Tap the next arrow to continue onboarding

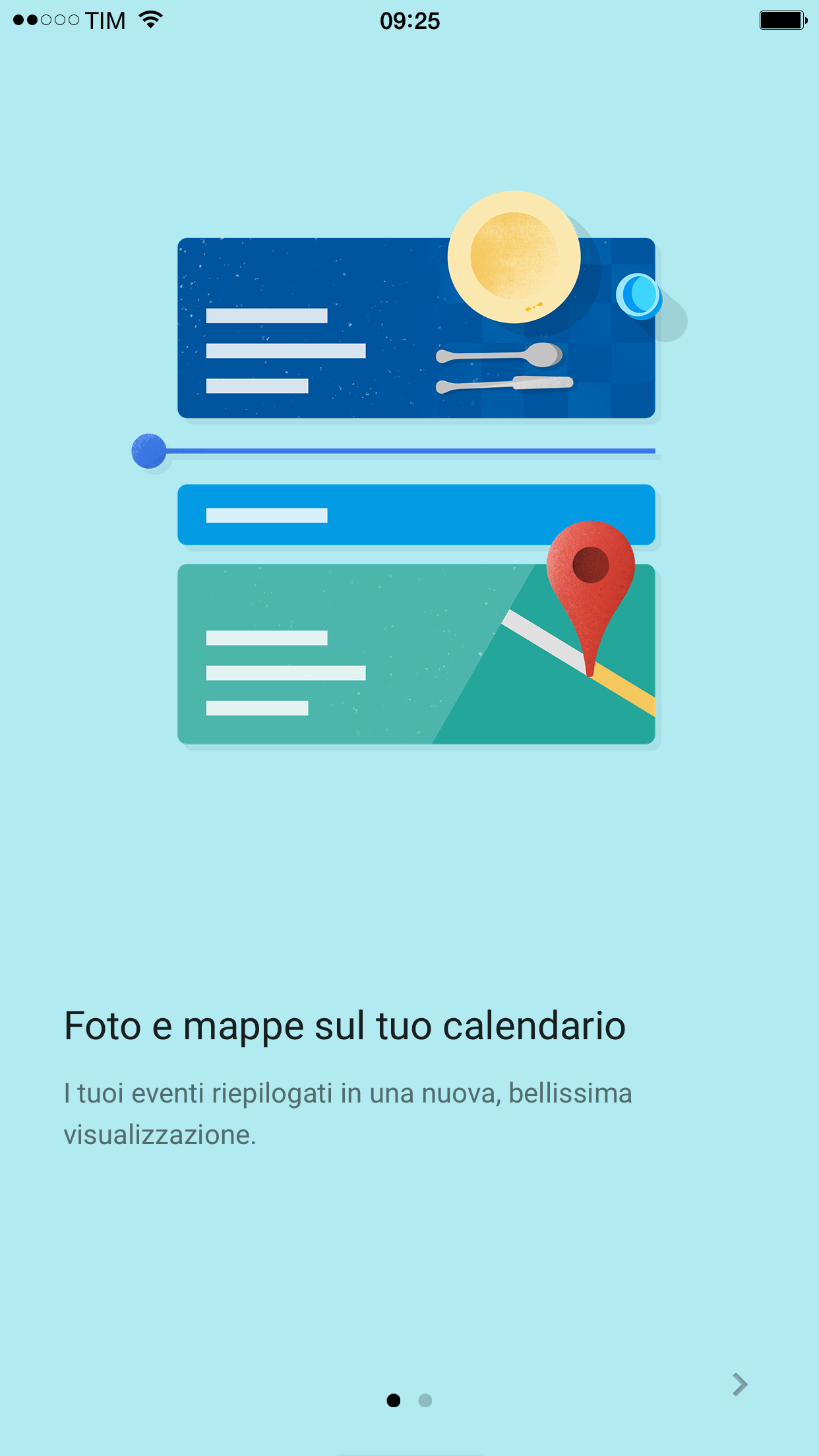pyautogui.click(x=740, y=1385)
